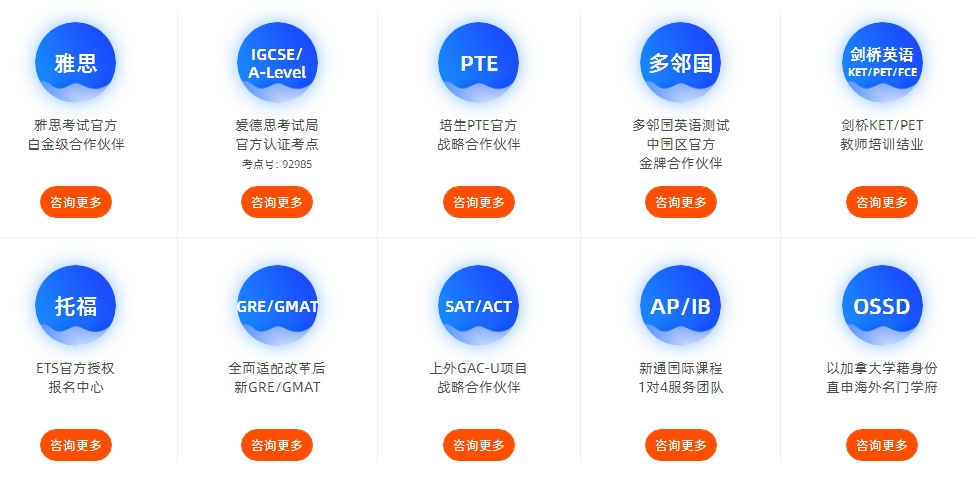
Task: Choose 咨询更多 for 剑桥英语 KET/PET/FCE
Action: pos(882,202)
